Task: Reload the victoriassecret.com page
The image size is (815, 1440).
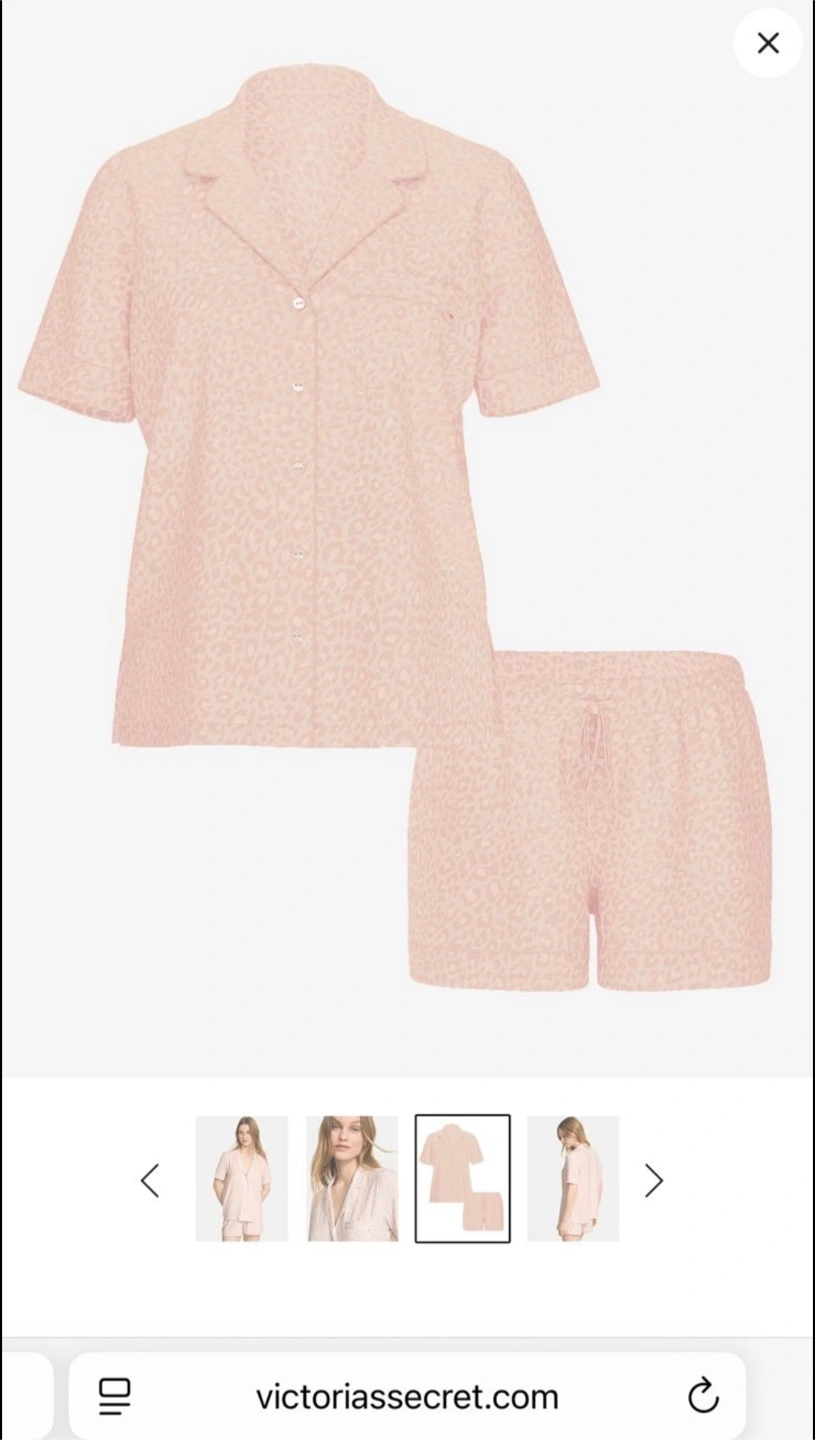Action: pyautogui.click(x=703, y=1396)
